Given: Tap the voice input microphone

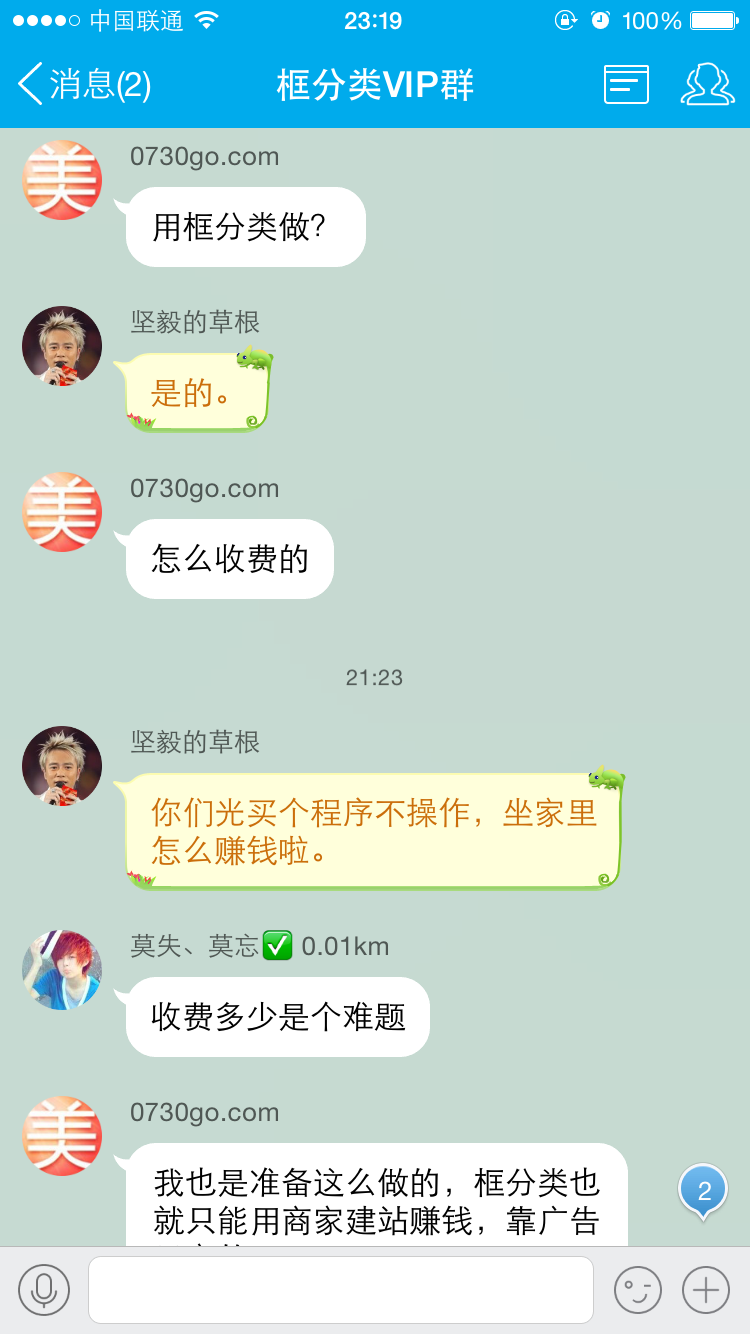Looking at the screenshot, I should tap(44, 1290).
